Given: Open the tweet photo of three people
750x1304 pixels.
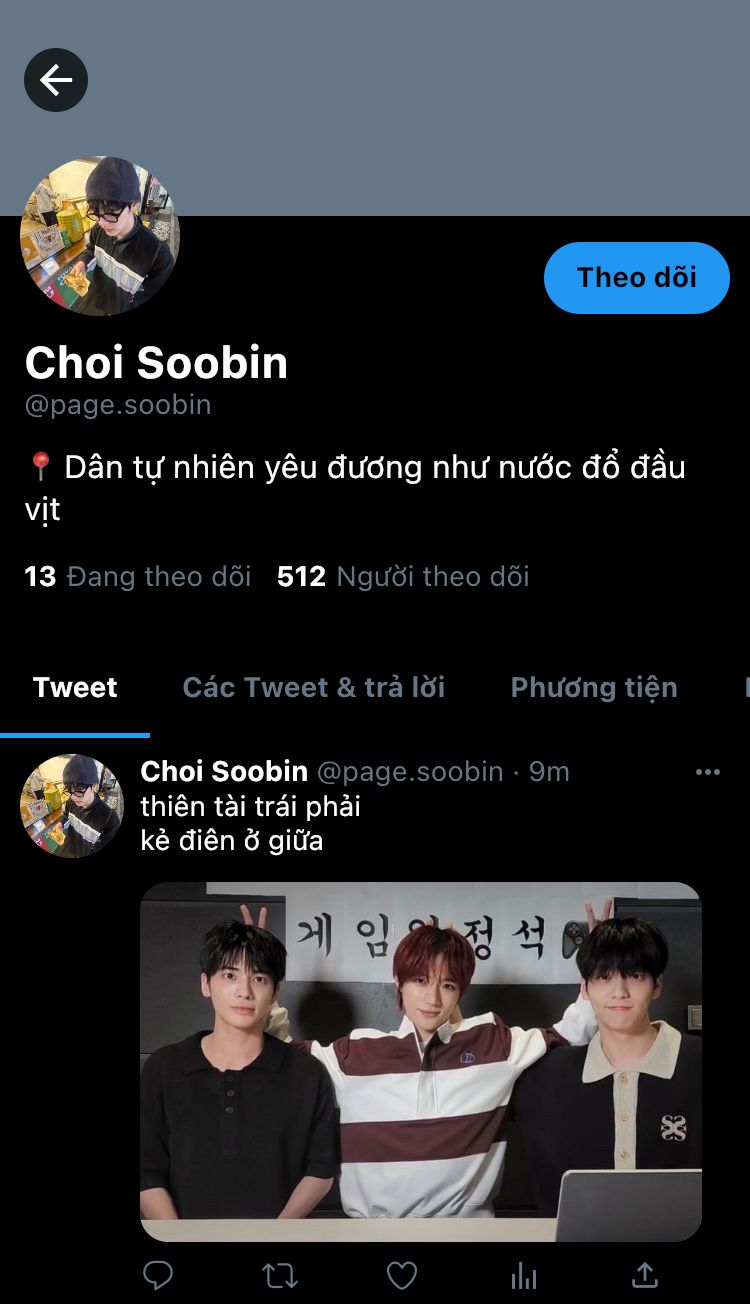Looking at the screenshot, I should pos(421,1062).
